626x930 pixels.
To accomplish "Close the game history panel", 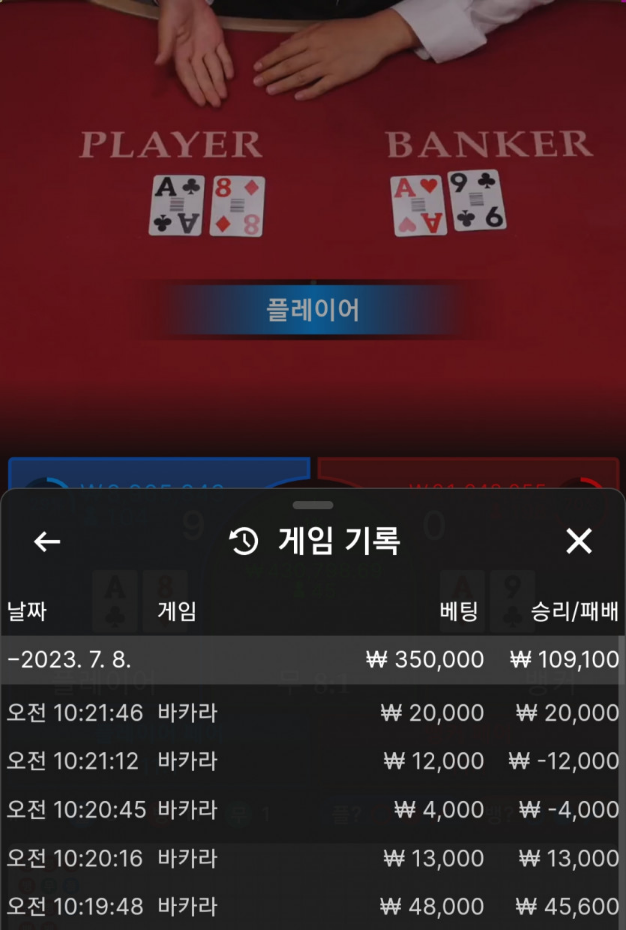I will [x=579, y=542].
